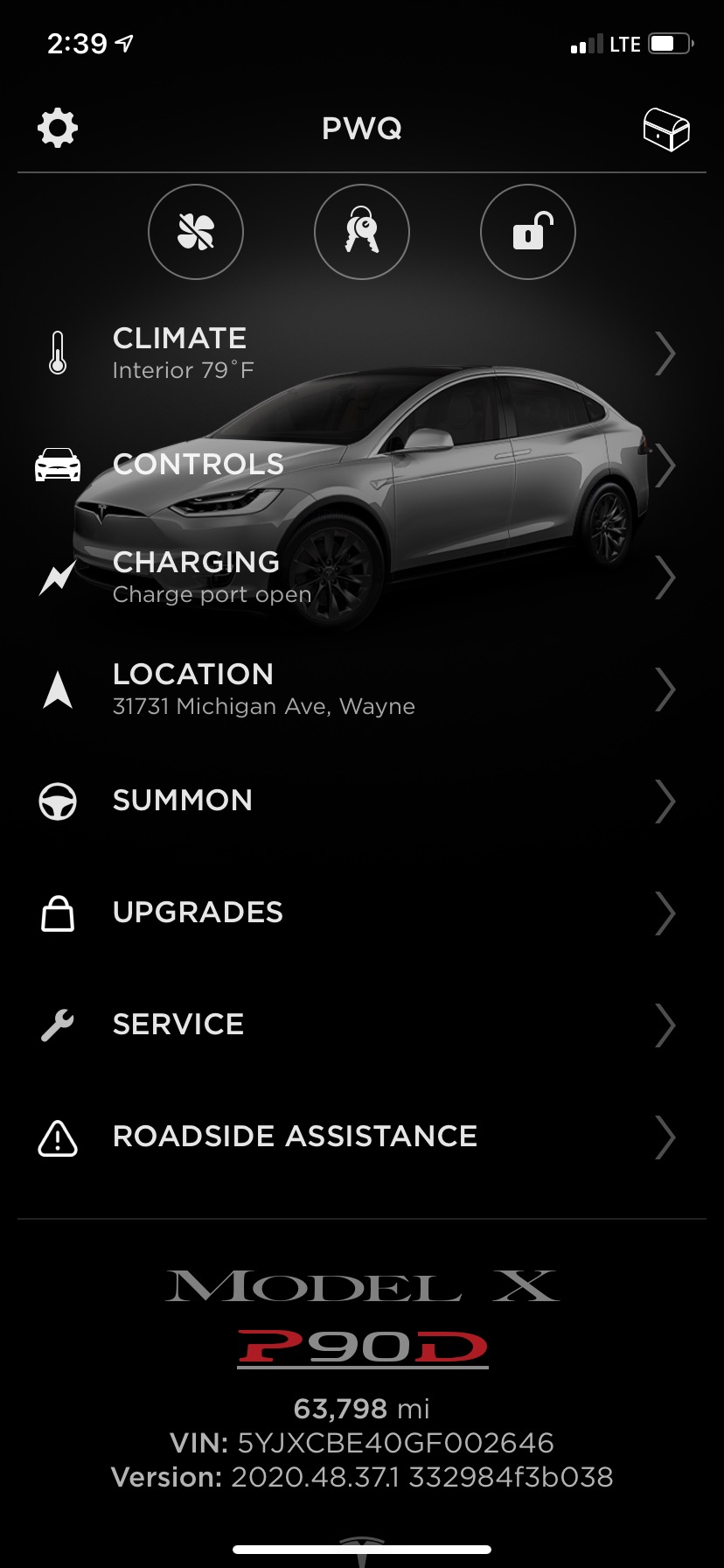Open the Summon menu
Image resolution: width=724 pixels, height=1568 pixels.
click(x=361, y=801)
